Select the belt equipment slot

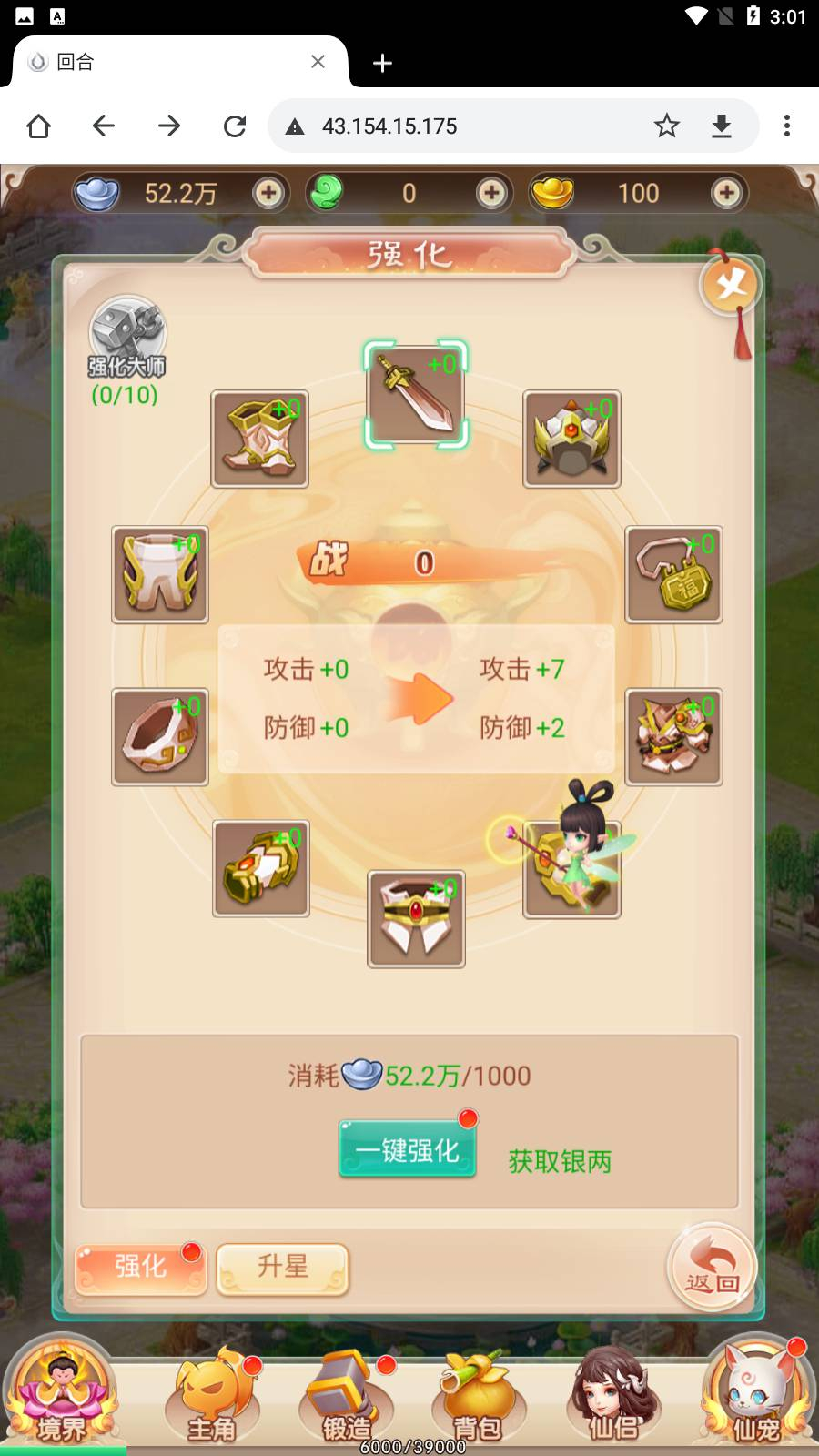[416, 919]
